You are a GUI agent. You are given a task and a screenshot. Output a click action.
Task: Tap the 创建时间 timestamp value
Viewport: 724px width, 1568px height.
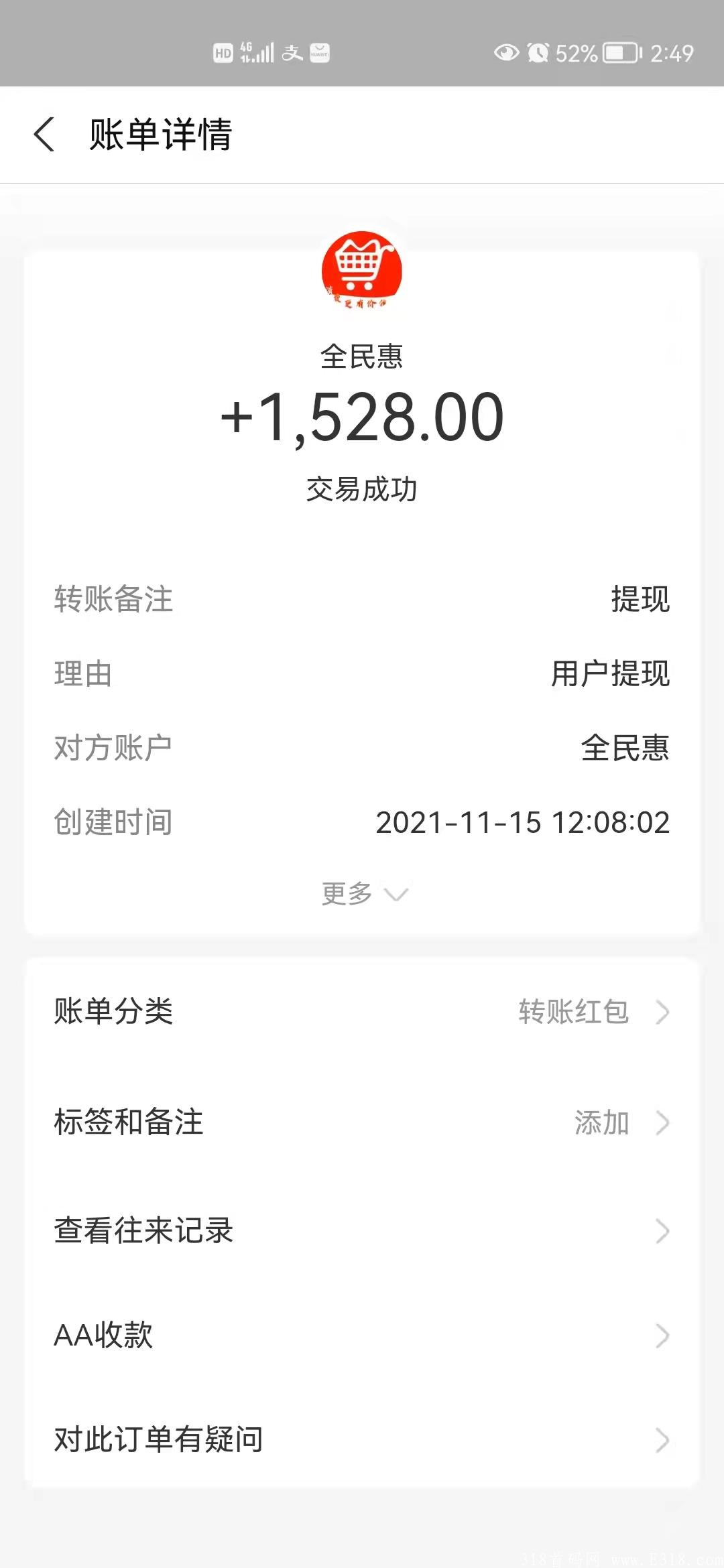pos(522,821)
